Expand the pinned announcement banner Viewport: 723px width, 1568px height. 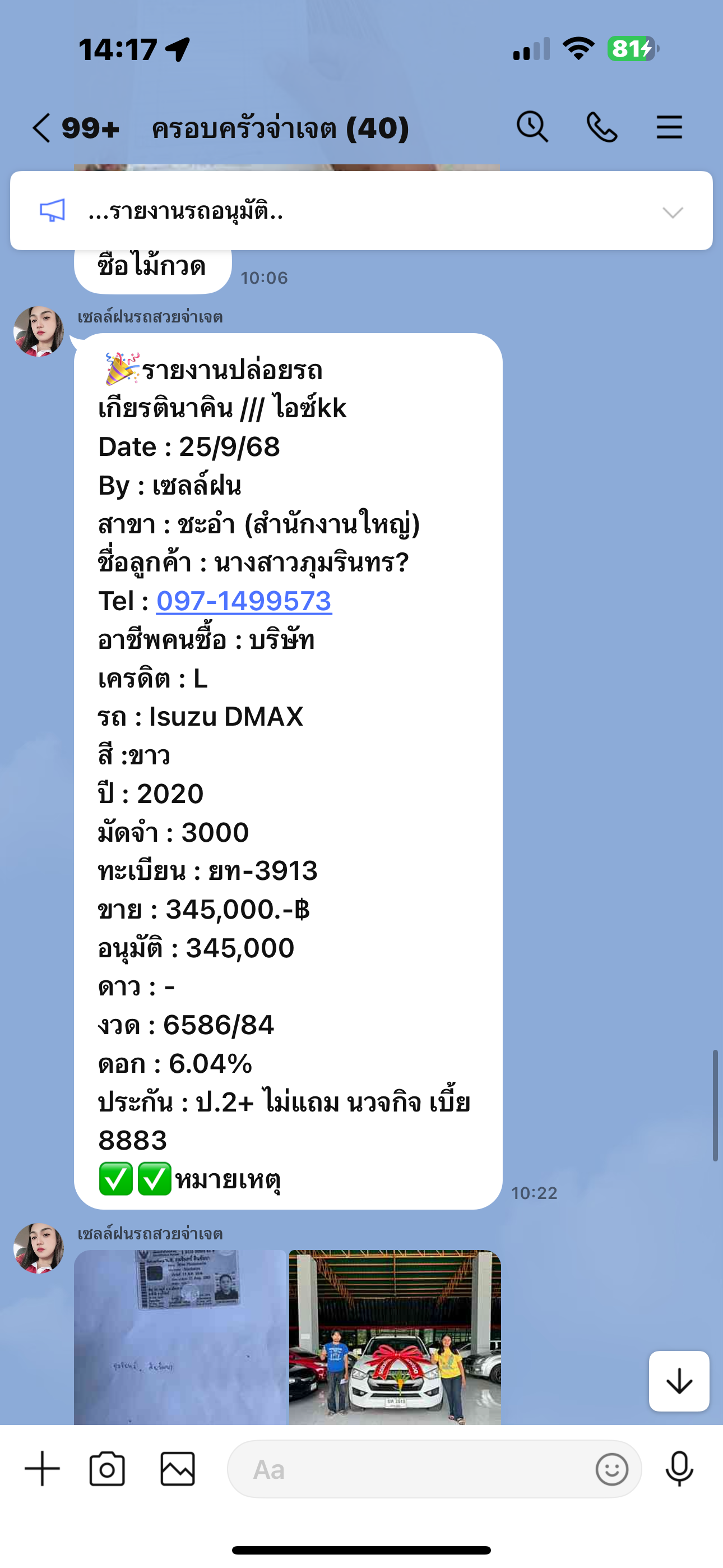click(x=673, y=212)
